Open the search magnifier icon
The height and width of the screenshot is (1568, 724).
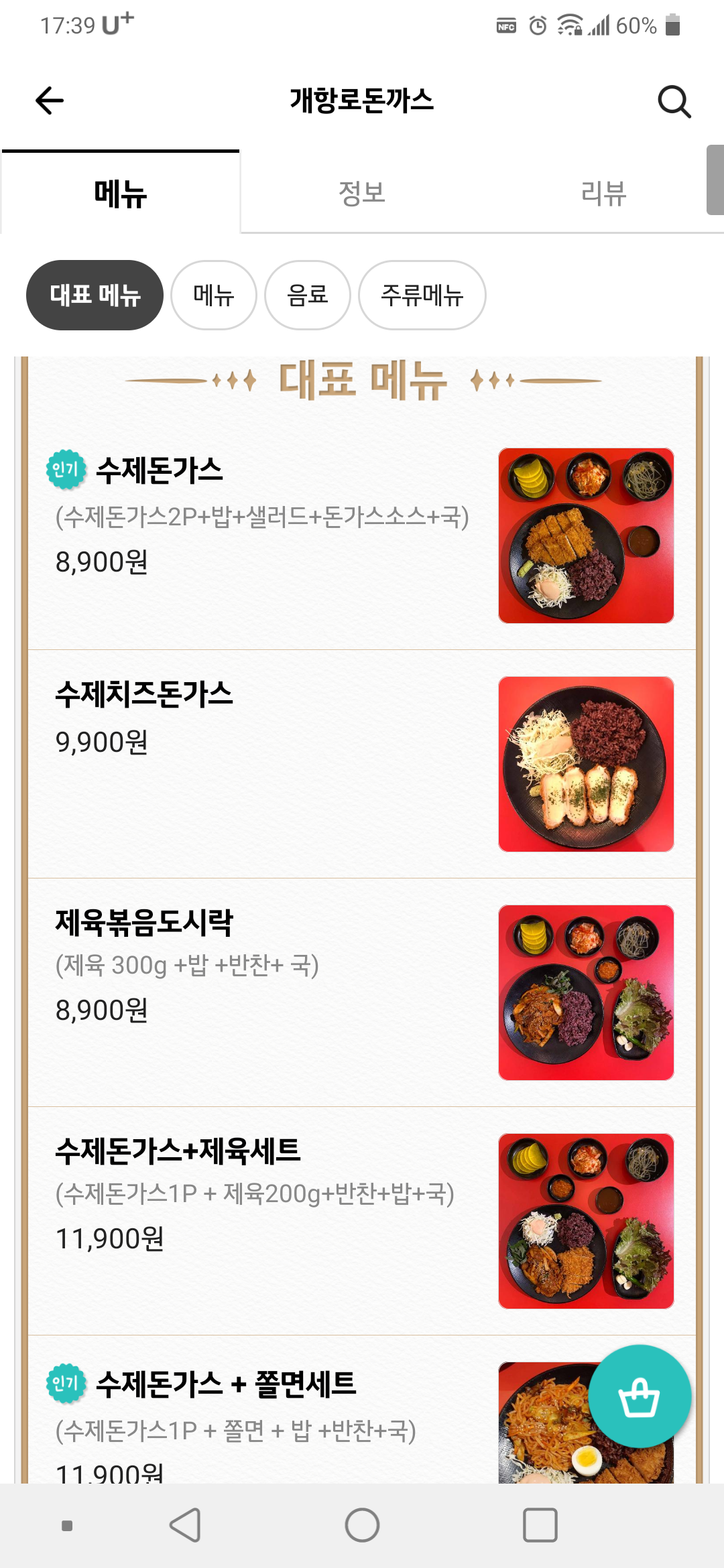tap(674, 102)
